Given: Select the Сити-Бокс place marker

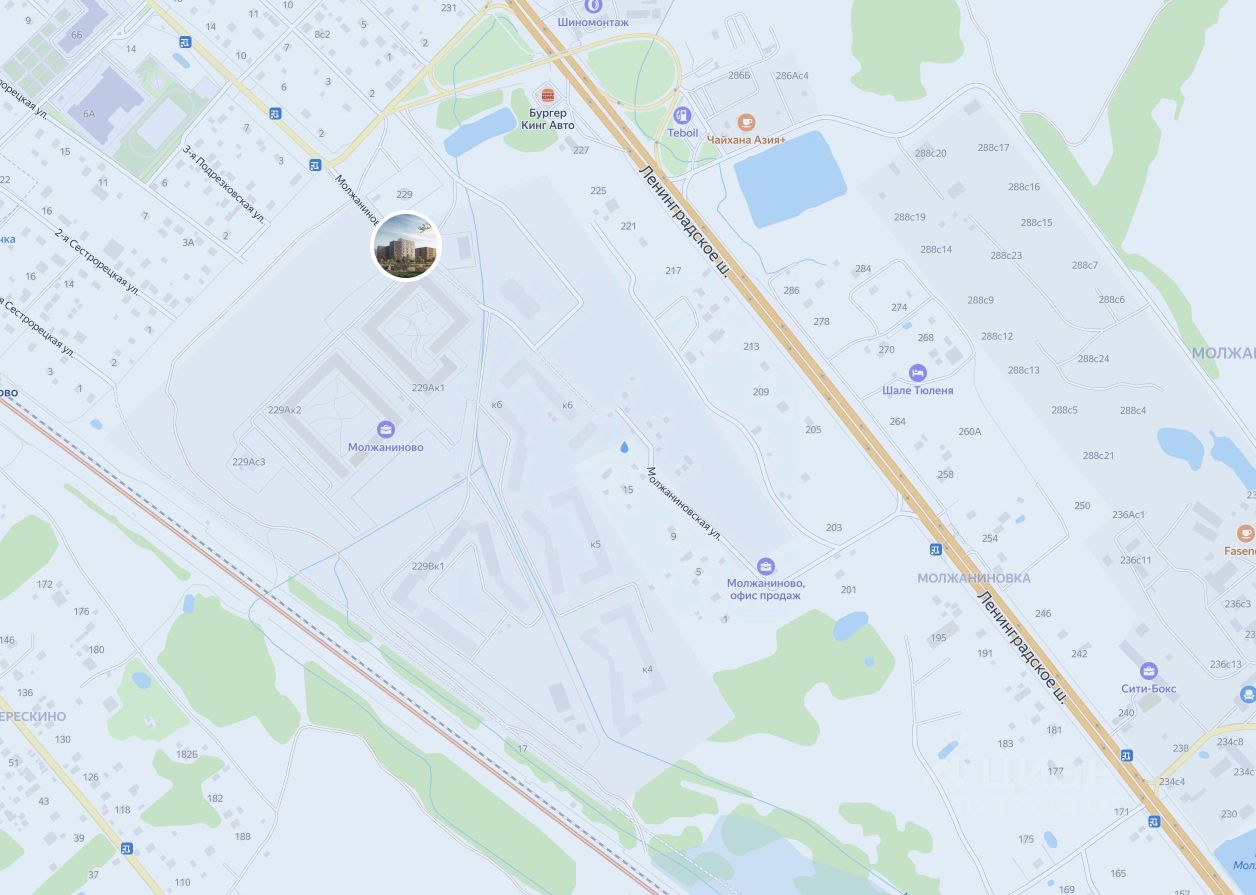Looking at the screenshot, I should point(1148,671).
